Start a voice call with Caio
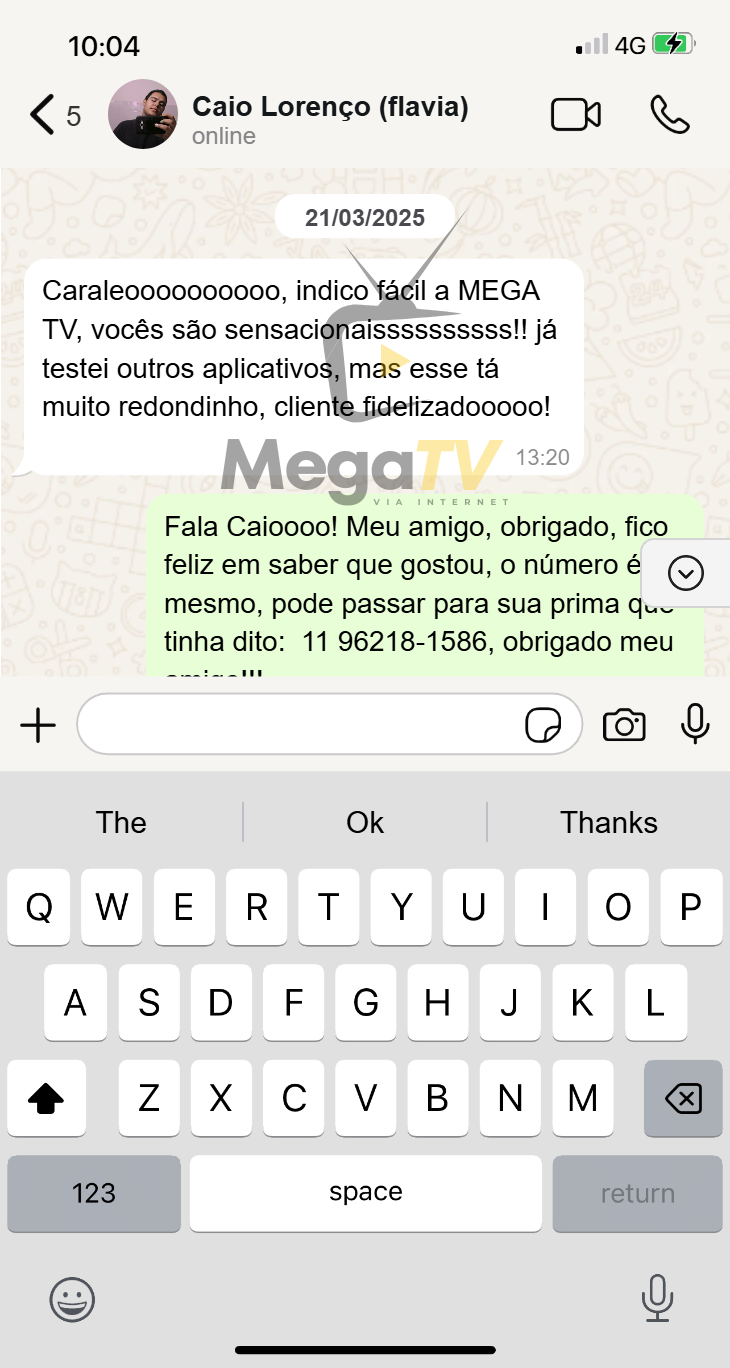Screen dimensions: 730x1368 pos(670,115)
